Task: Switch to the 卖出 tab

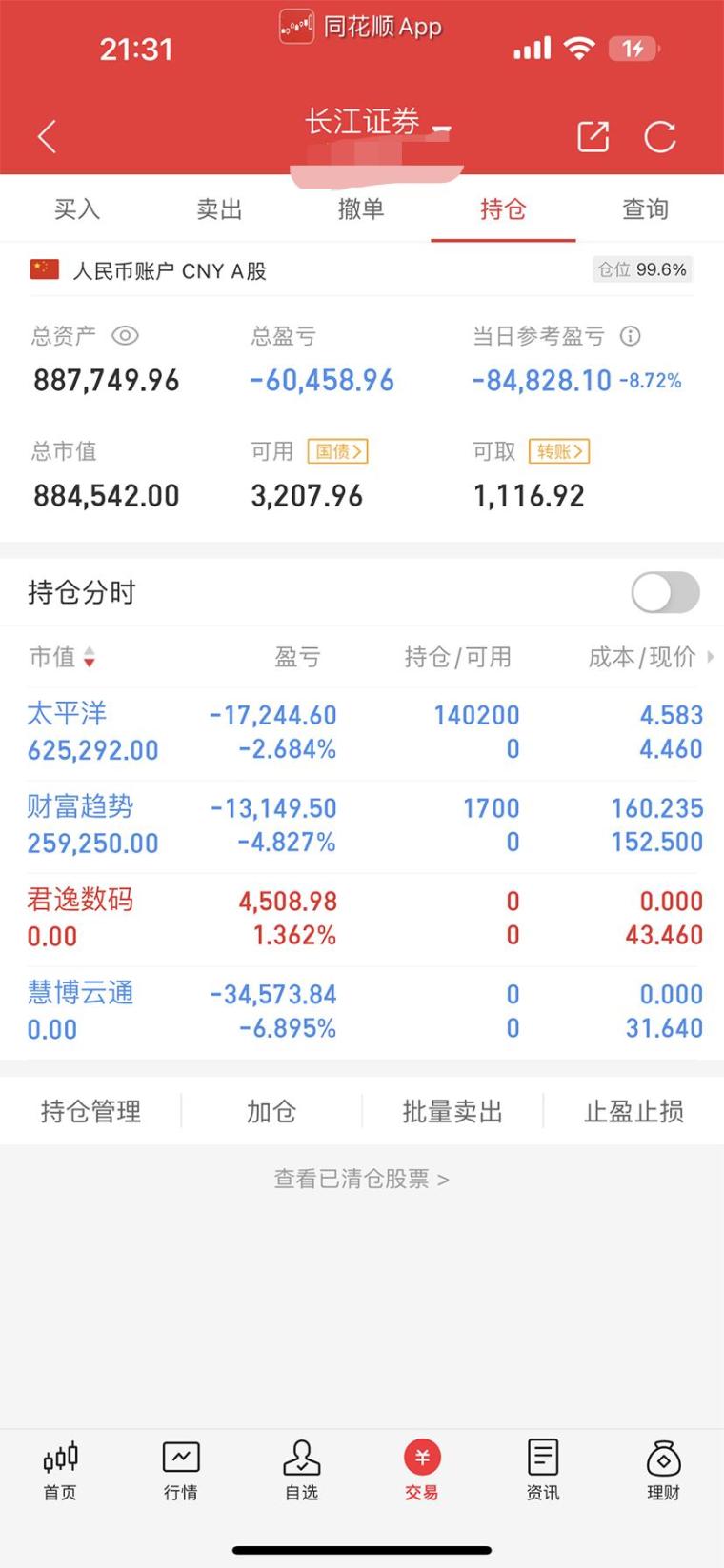Action: pos(219,209)
